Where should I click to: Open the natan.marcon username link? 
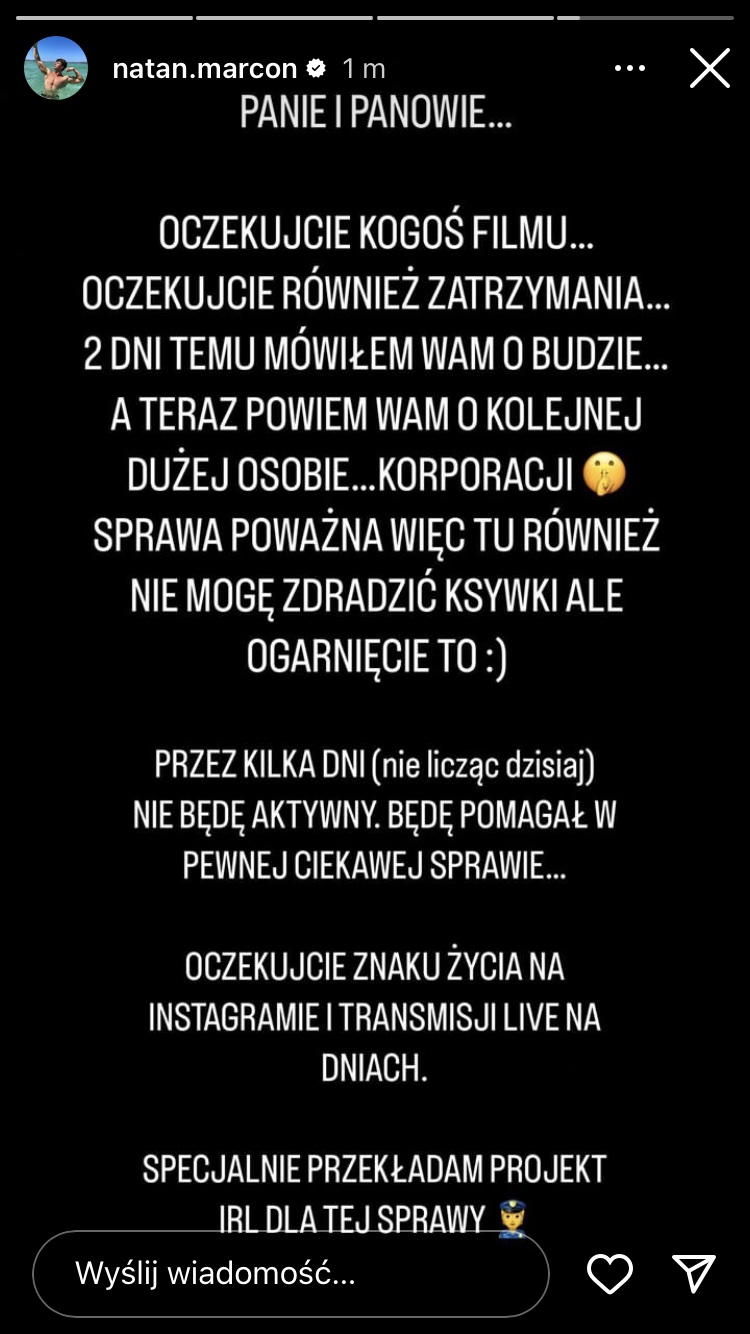[204, 68]
